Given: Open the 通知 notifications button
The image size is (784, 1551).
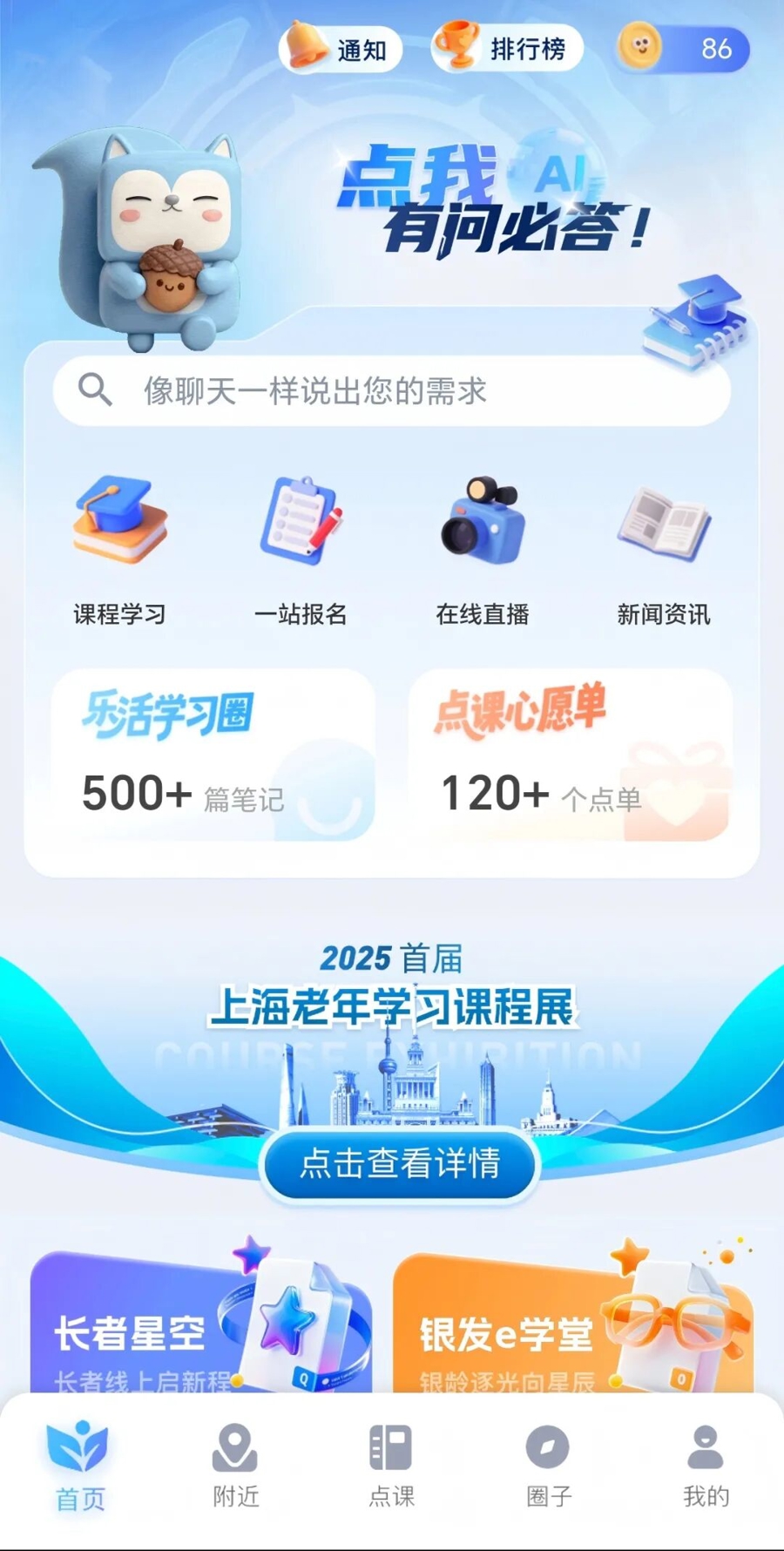Looking at the screenshot, I should point(340,49).
